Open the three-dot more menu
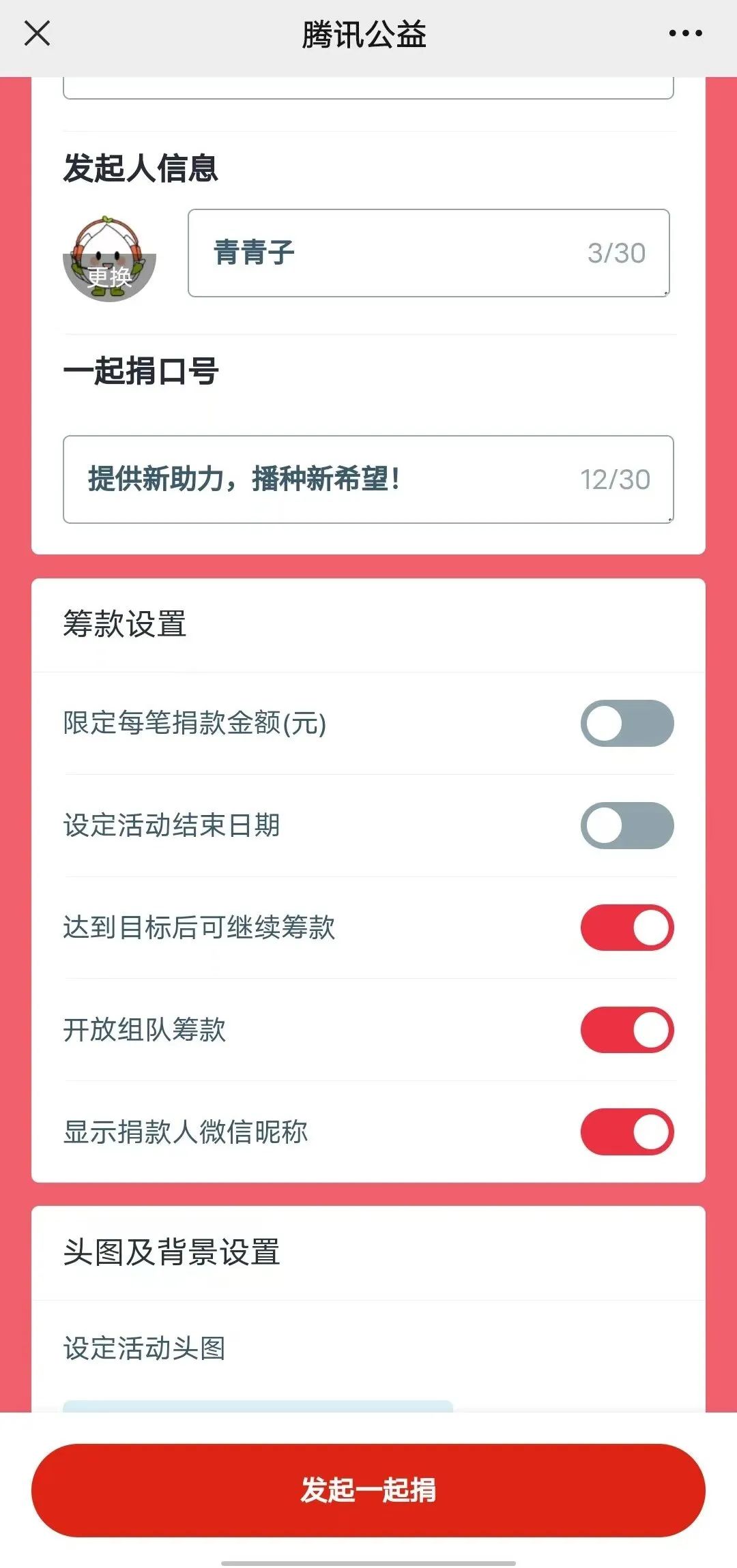 pyautogui.click(x=685, y=33)
